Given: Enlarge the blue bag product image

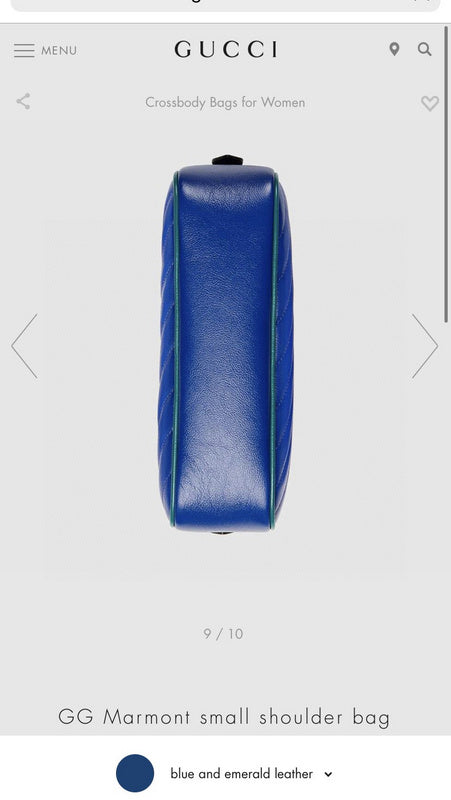Looking at the screenshot, I should click(x=224, y=345).
